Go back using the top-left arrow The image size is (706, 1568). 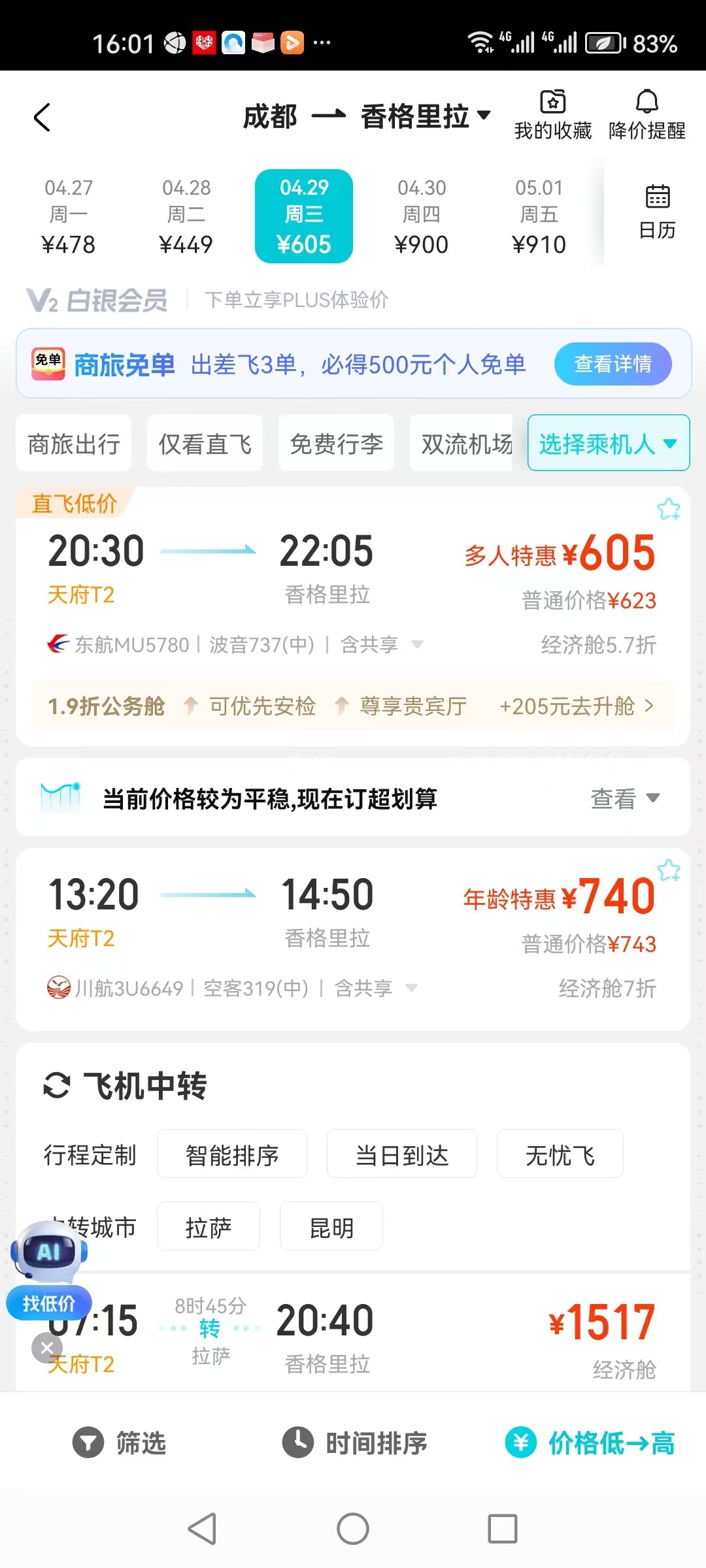[x=42, y=118]
